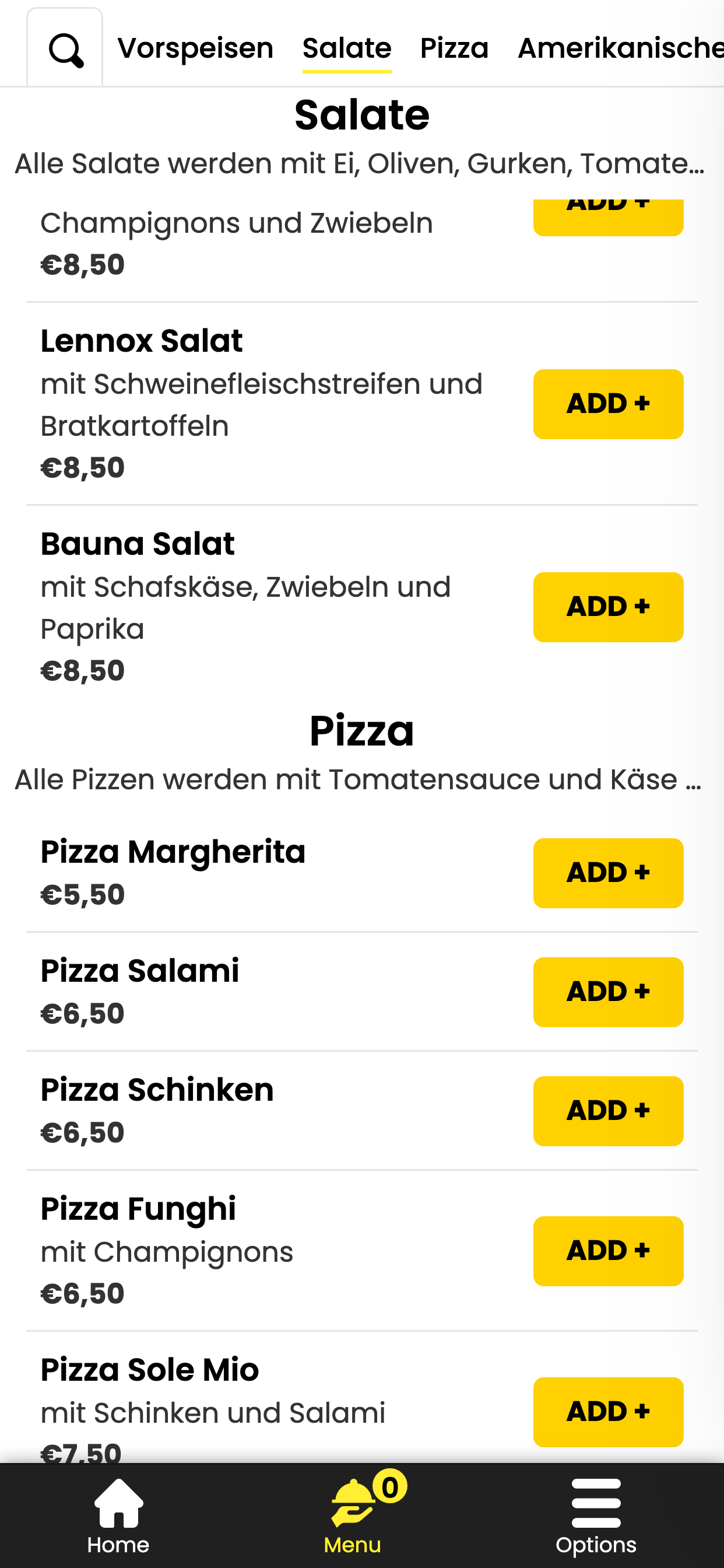This screenshot has height=1568, width=724.
Task: Open the Options tab
Action: click(x=596, y=1515)
